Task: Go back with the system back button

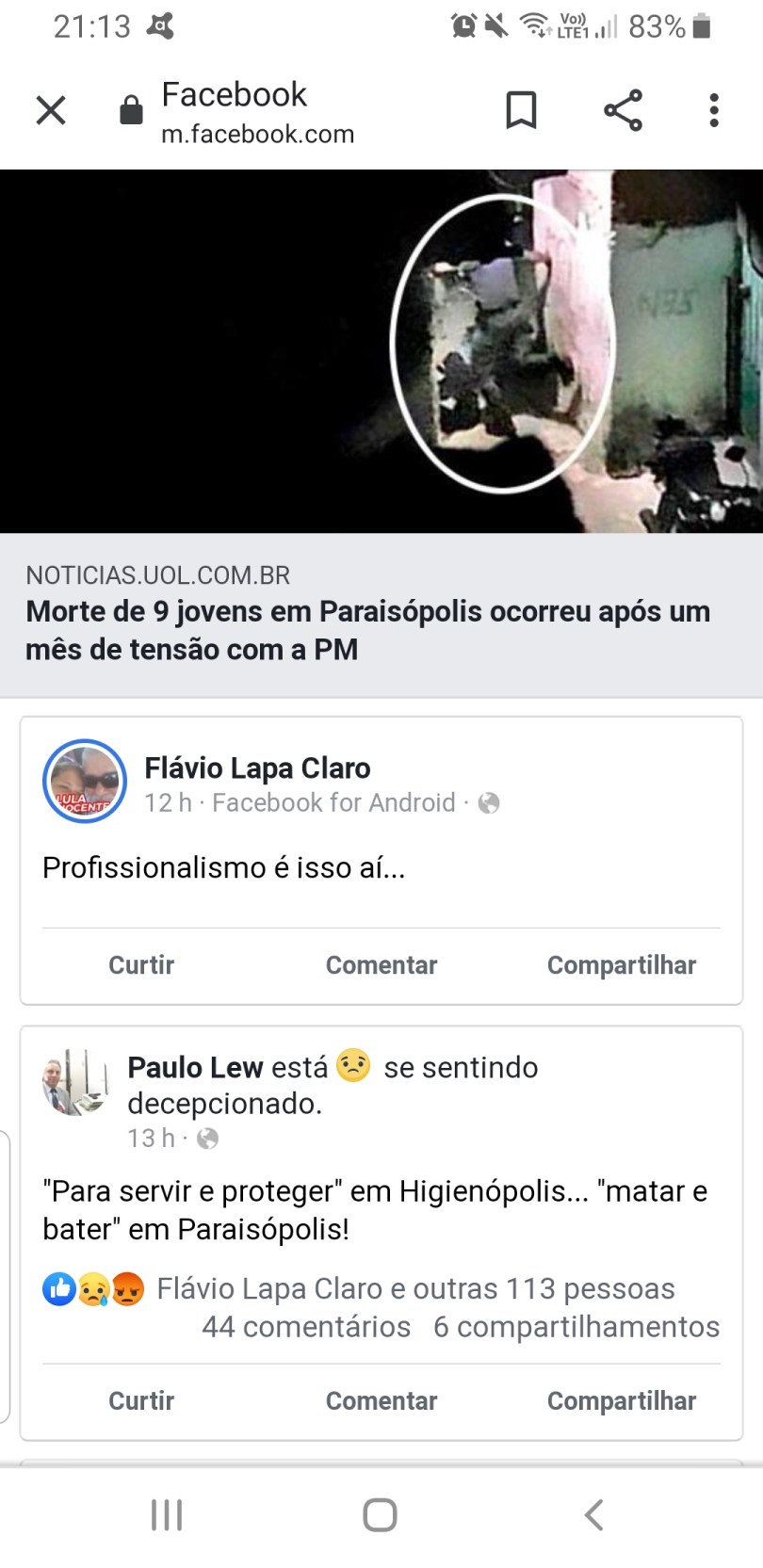Action: click(x=593, y=1515)
